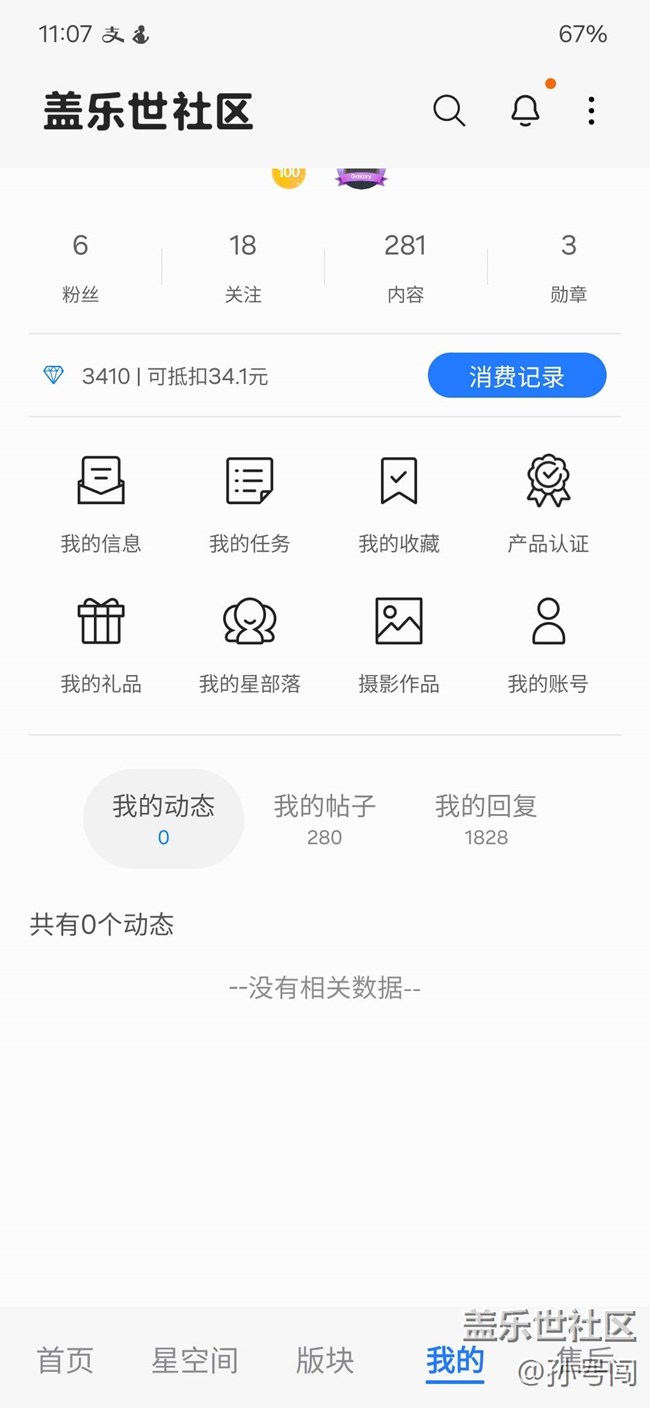
Task: Switch to the 我的回复 tab
Action: (x=486, y=819)
